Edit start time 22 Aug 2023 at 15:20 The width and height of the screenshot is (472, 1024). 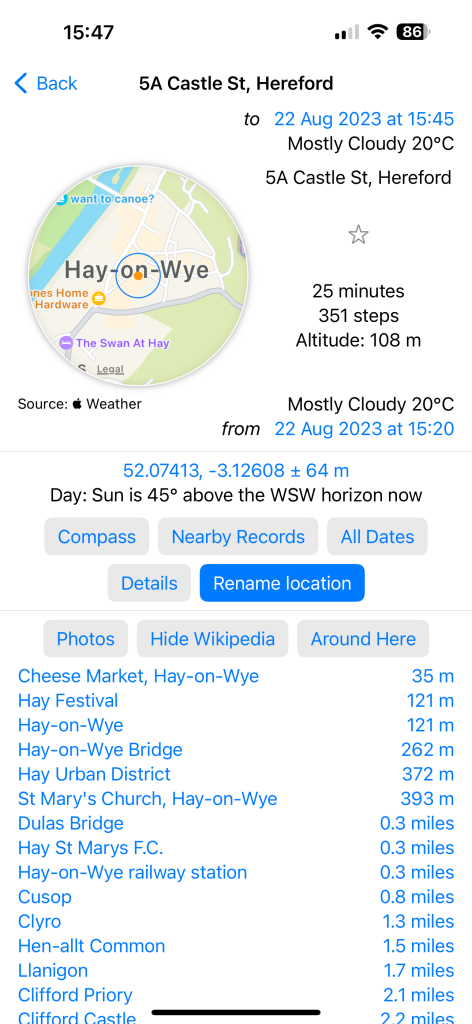[364, 429]
